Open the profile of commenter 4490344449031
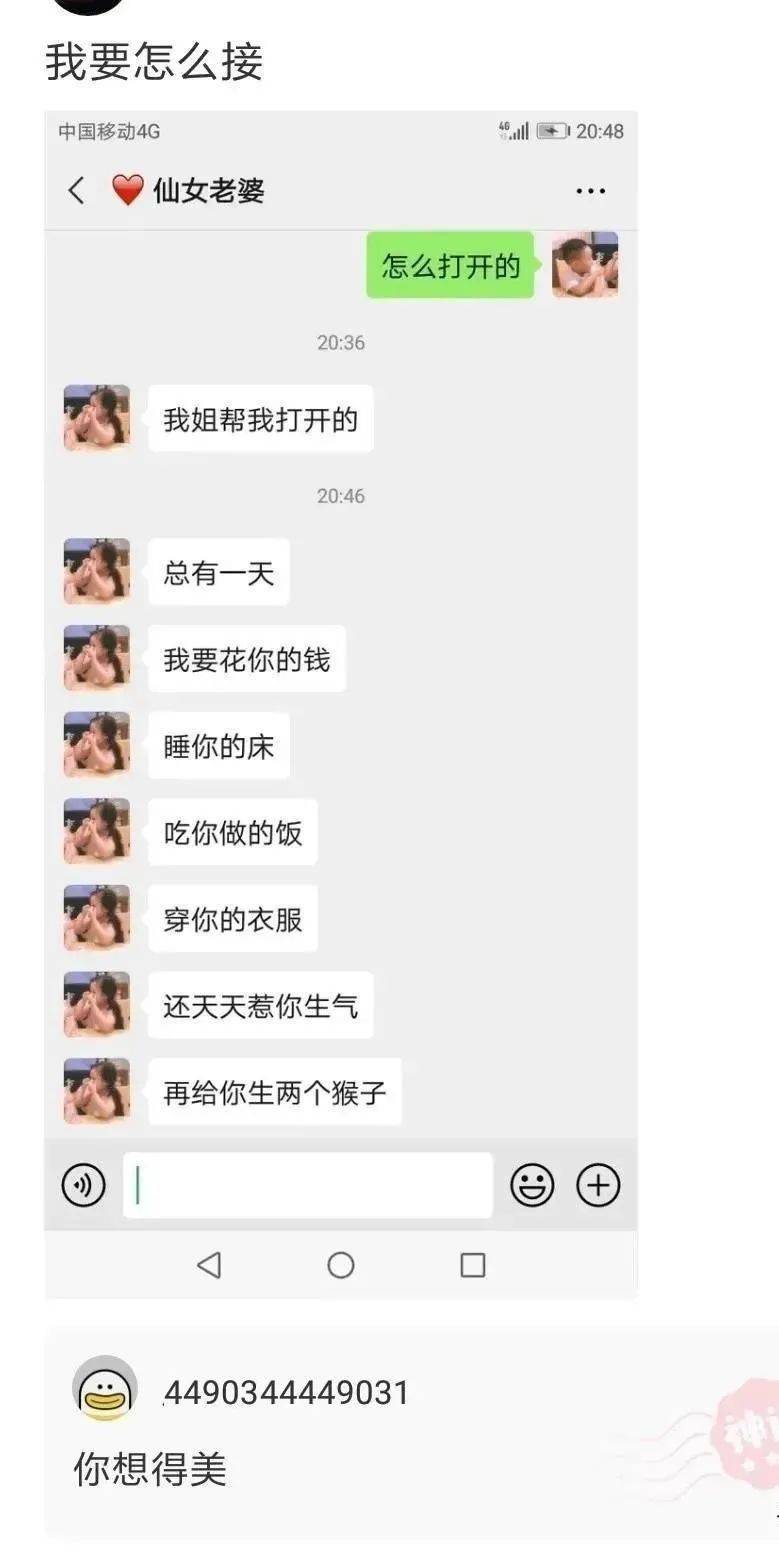Viewport: 779px width, 1551px height. pyautogui.click(x=105, y=1389)
